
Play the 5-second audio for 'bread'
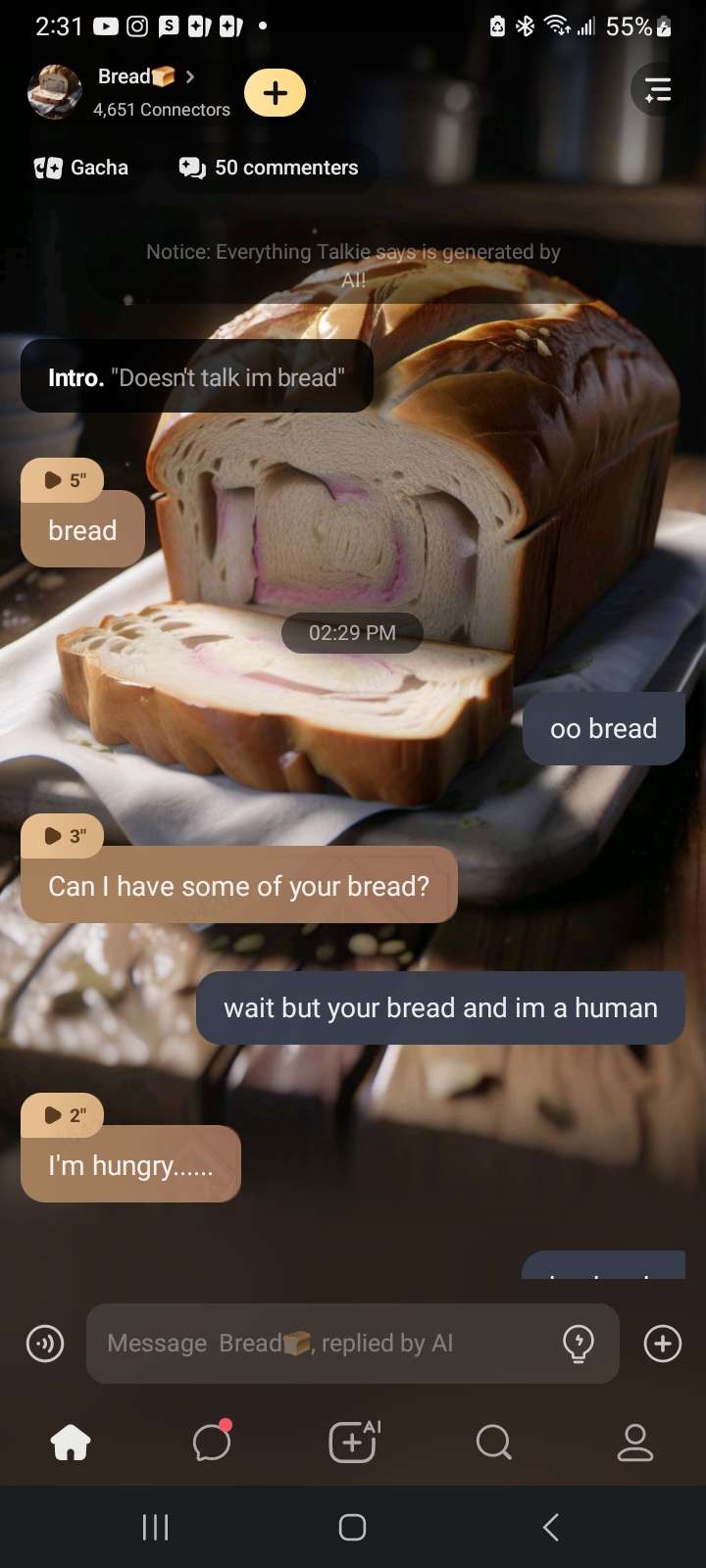point(64,480)
